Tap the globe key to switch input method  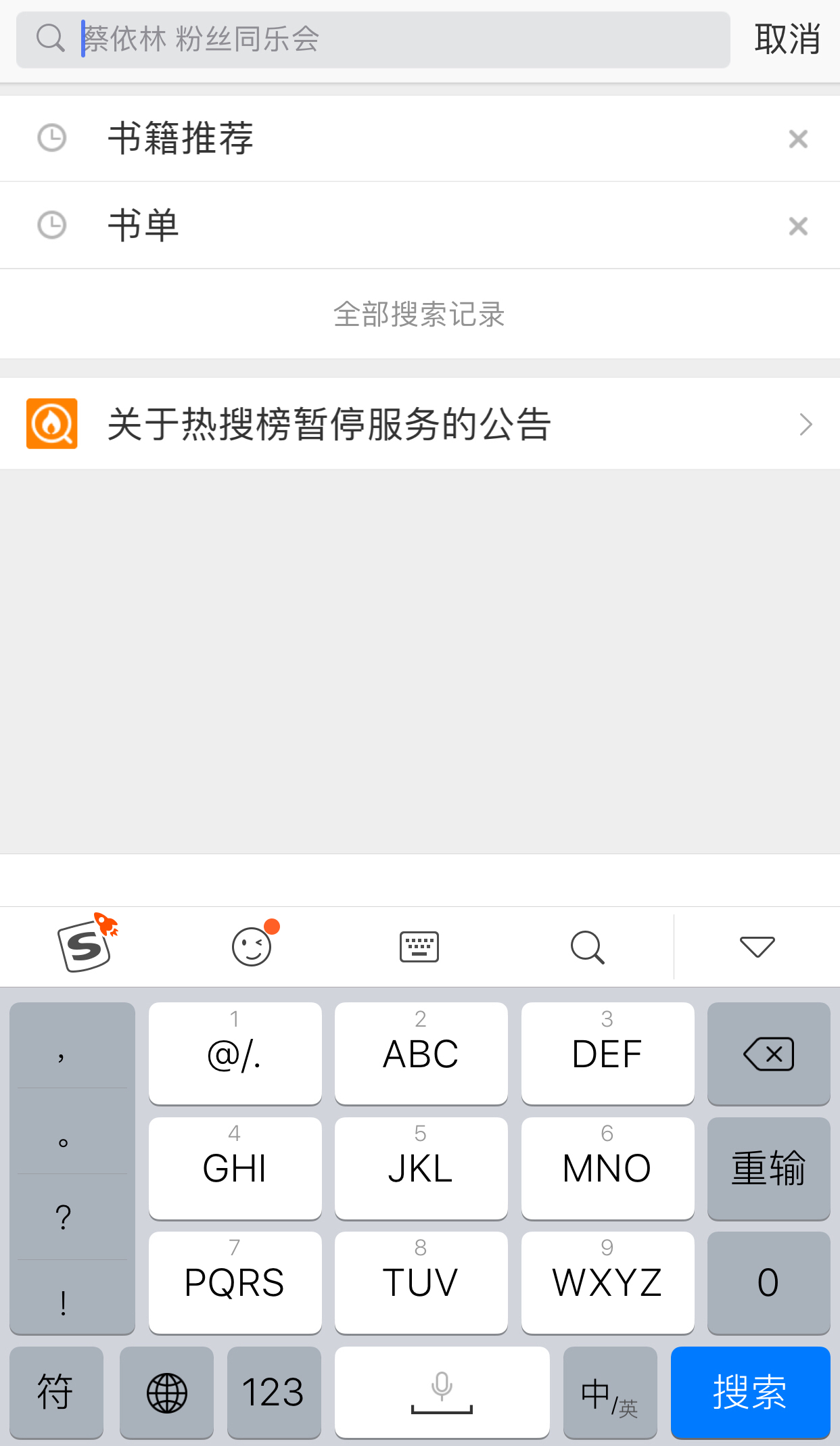tap(166, 1392)
